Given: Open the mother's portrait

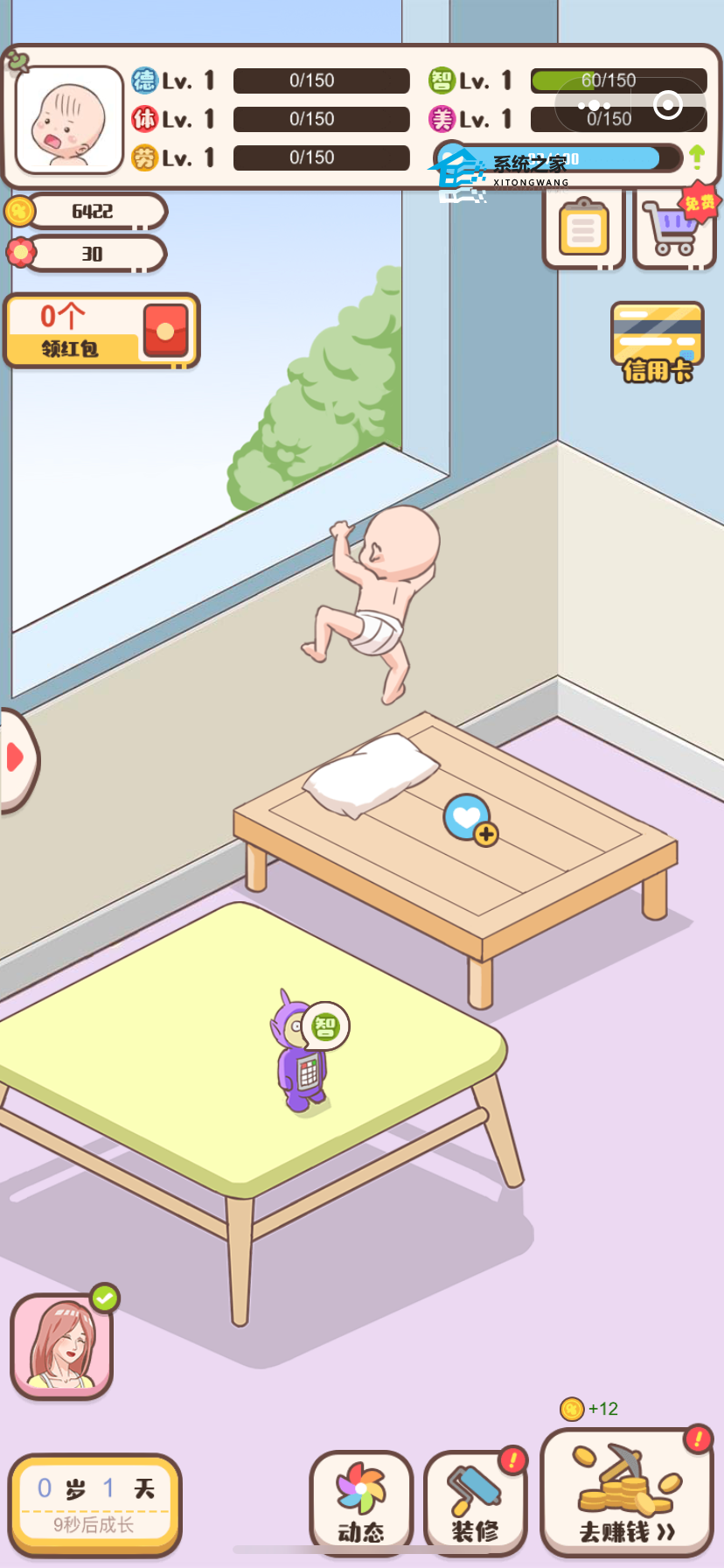Looking at the screenshot, I should tap(62, 1347).
